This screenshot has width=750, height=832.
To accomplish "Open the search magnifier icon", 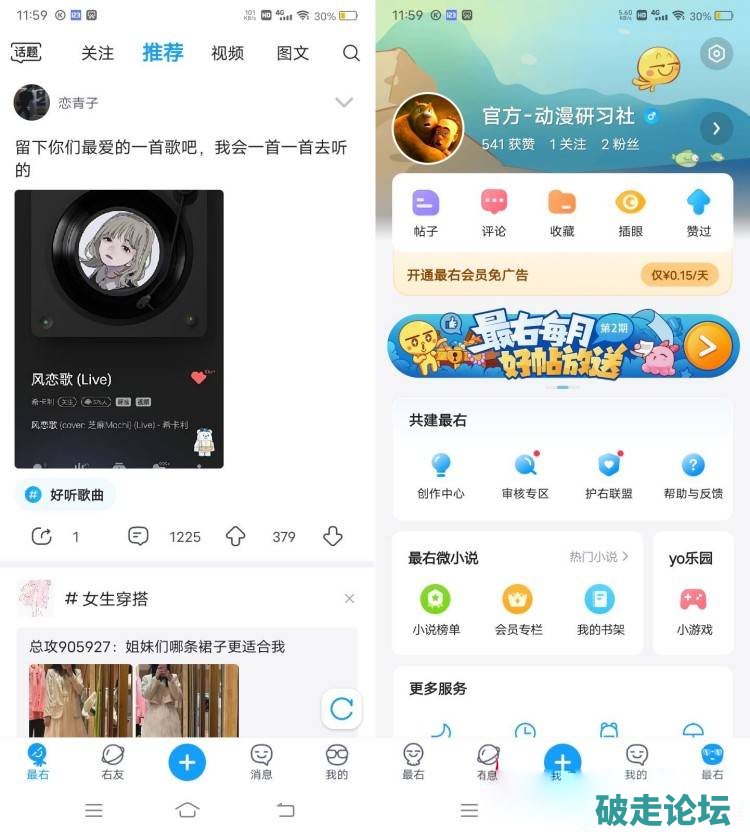I will click(x=351, y=53).
